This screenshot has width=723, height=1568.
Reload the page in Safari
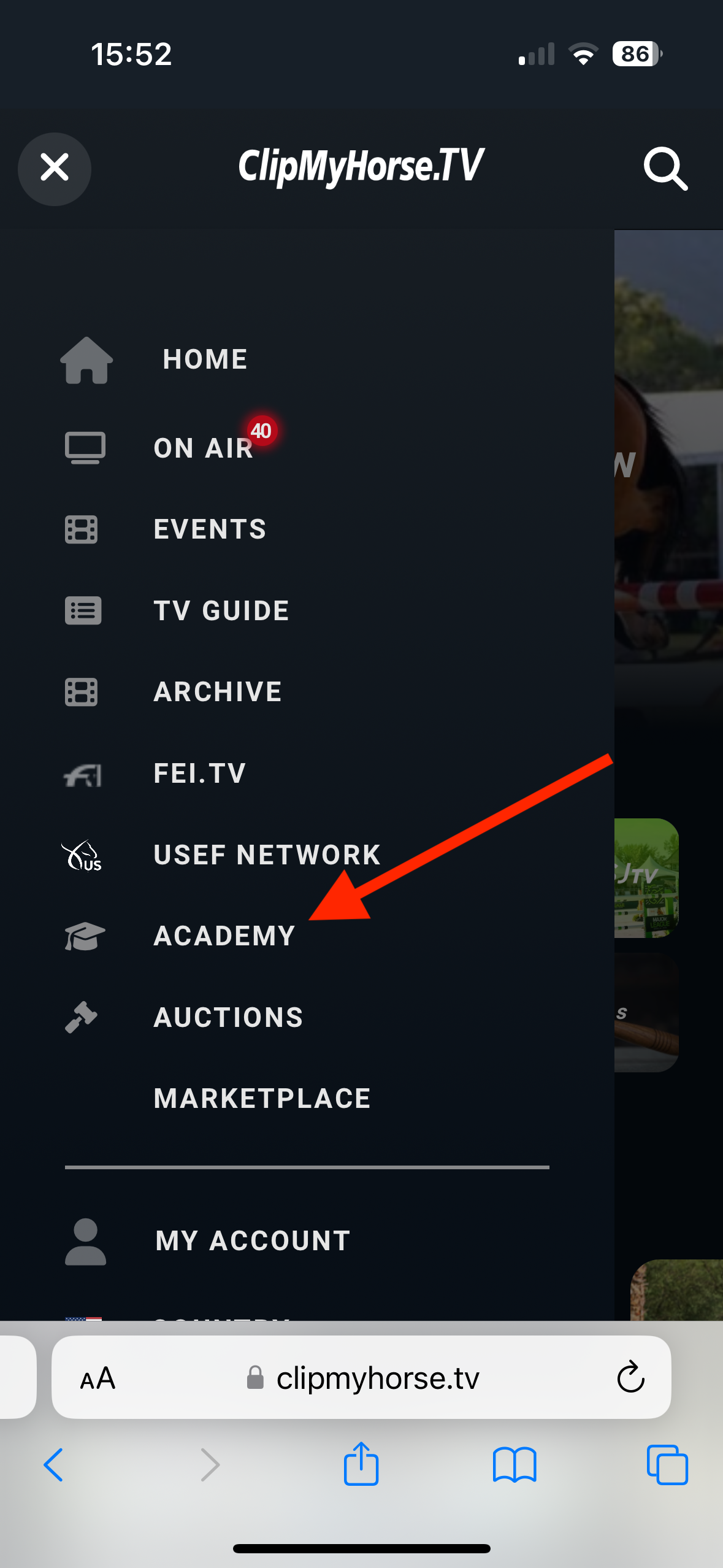tap(630, 1376)
